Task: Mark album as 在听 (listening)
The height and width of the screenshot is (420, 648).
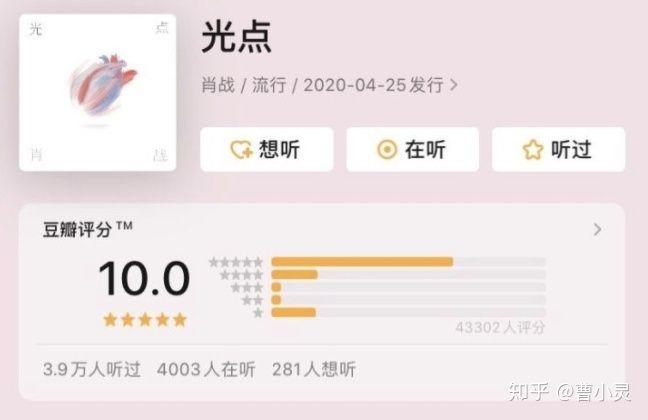Action: tap(411, 150)
